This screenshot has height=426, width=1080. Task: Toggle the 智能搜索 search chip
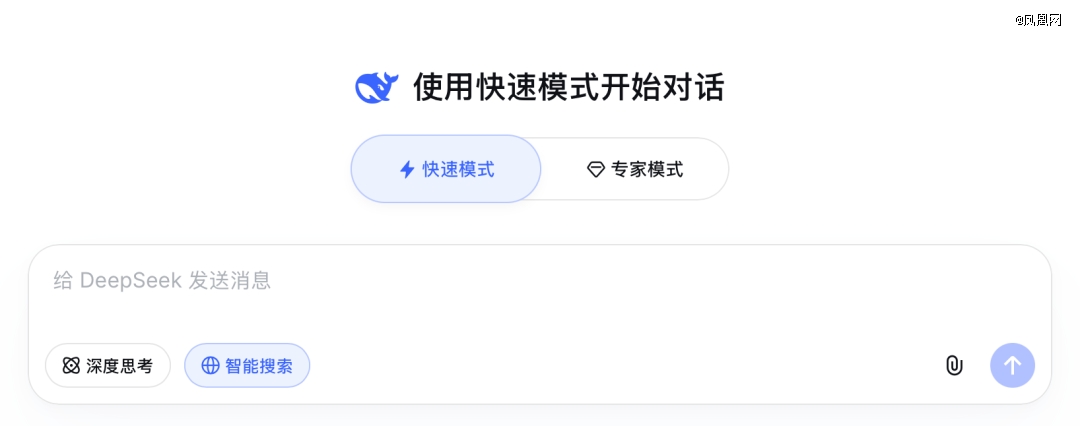point(247,366)
